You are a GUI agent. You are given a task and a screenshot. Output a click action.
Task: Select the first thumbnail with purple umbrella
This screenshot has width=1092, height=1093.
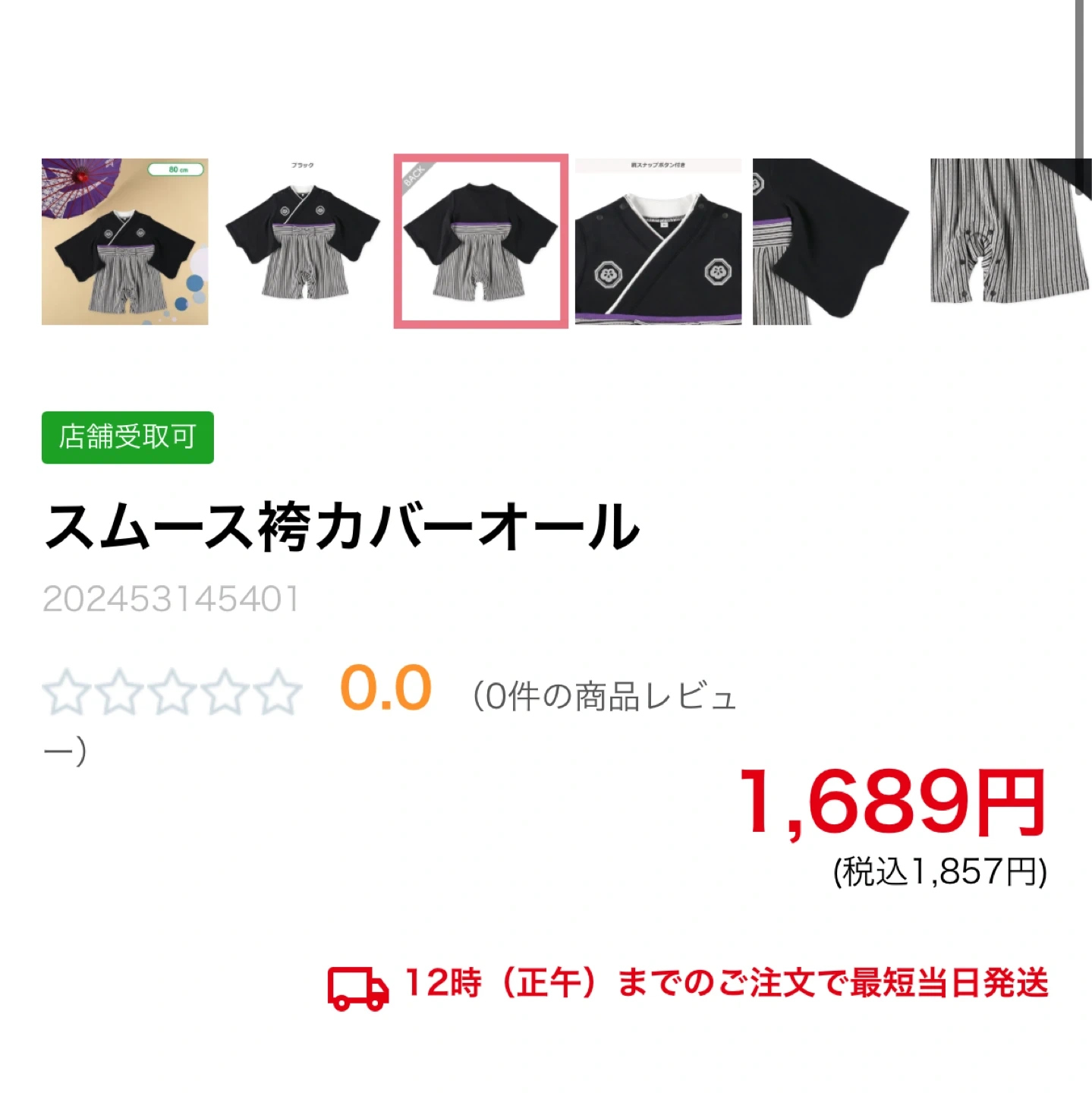(x=125, y=241)
